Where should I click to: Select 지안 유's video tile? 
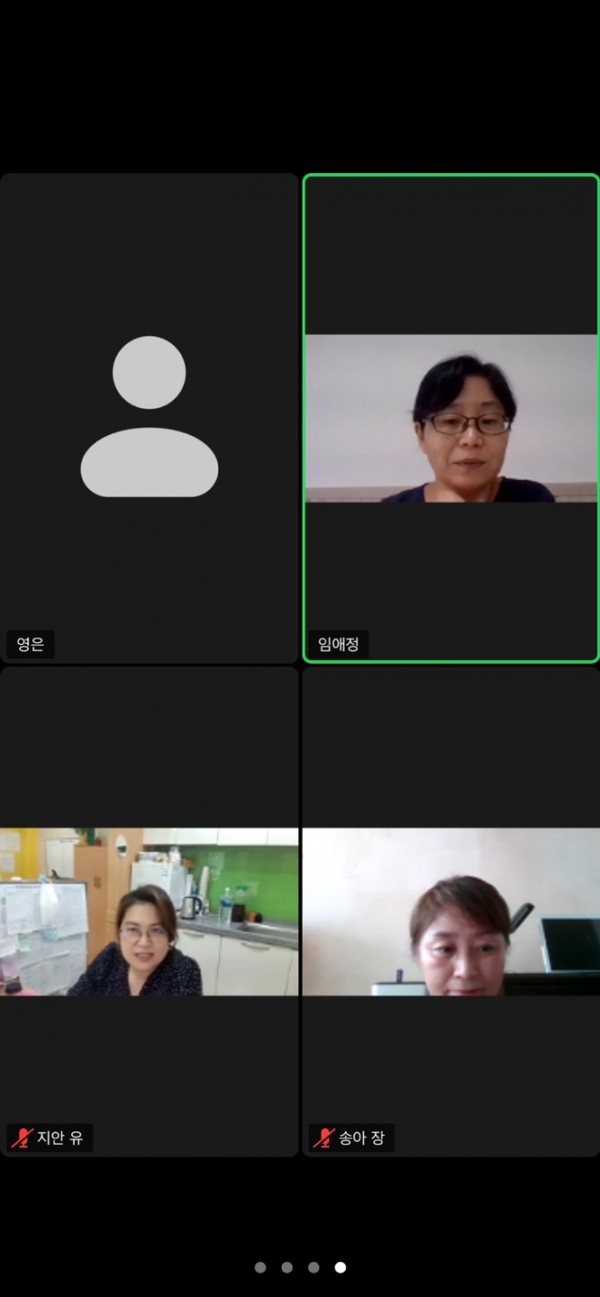pyautogui.click(x=149, y=911)
